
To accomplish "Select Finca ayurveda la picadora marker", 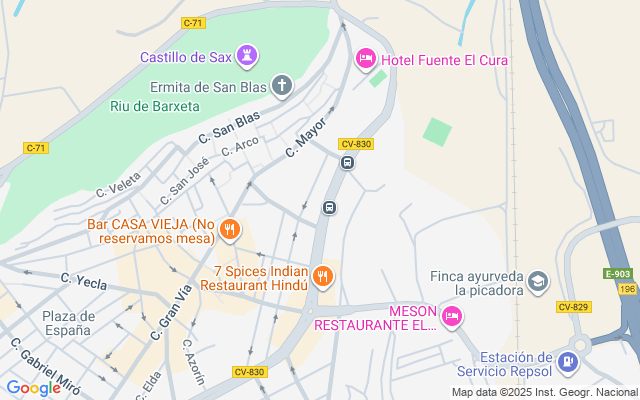I will [x=538, y=282].
